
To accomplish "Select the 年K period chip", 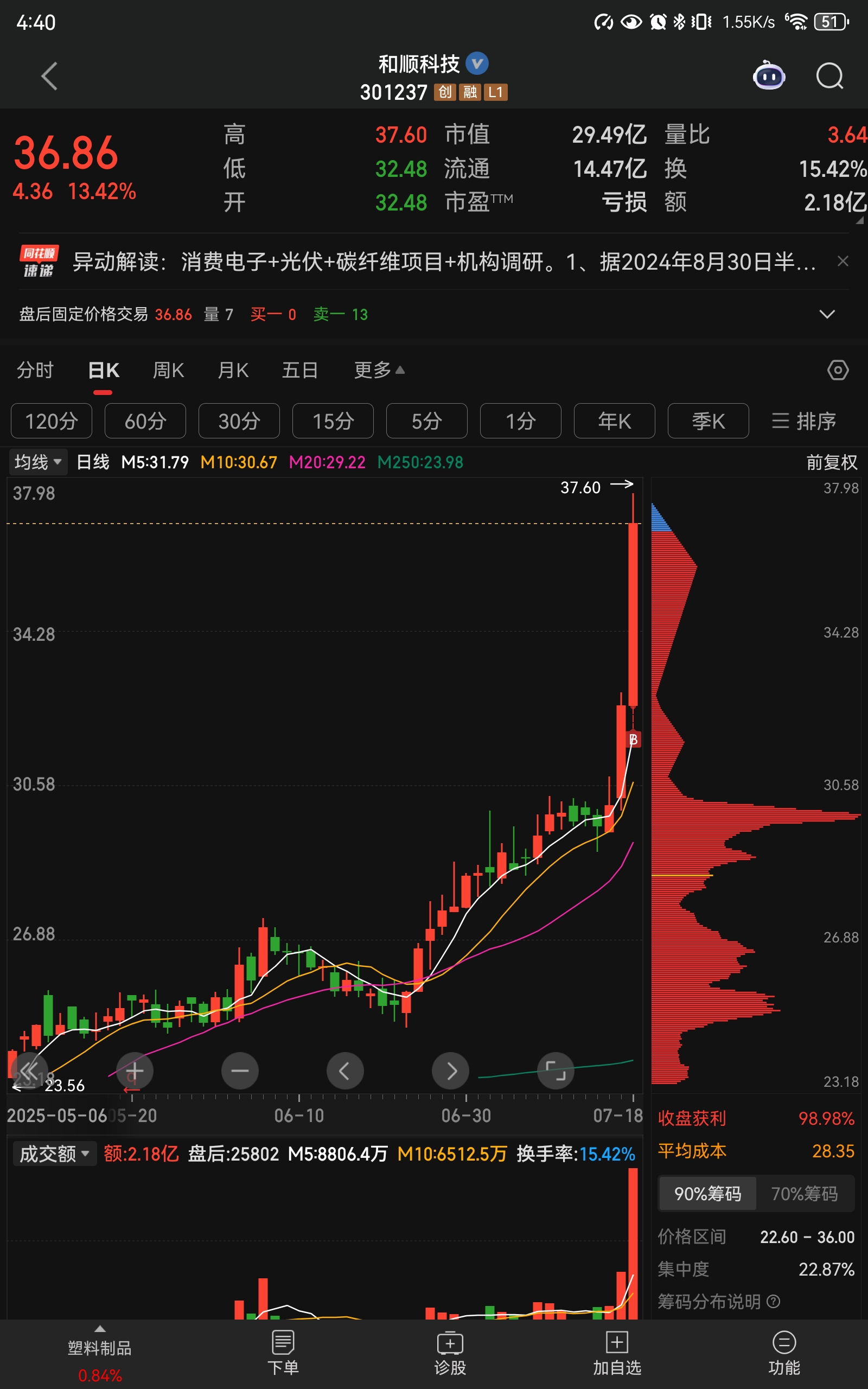I will point(614,421).
